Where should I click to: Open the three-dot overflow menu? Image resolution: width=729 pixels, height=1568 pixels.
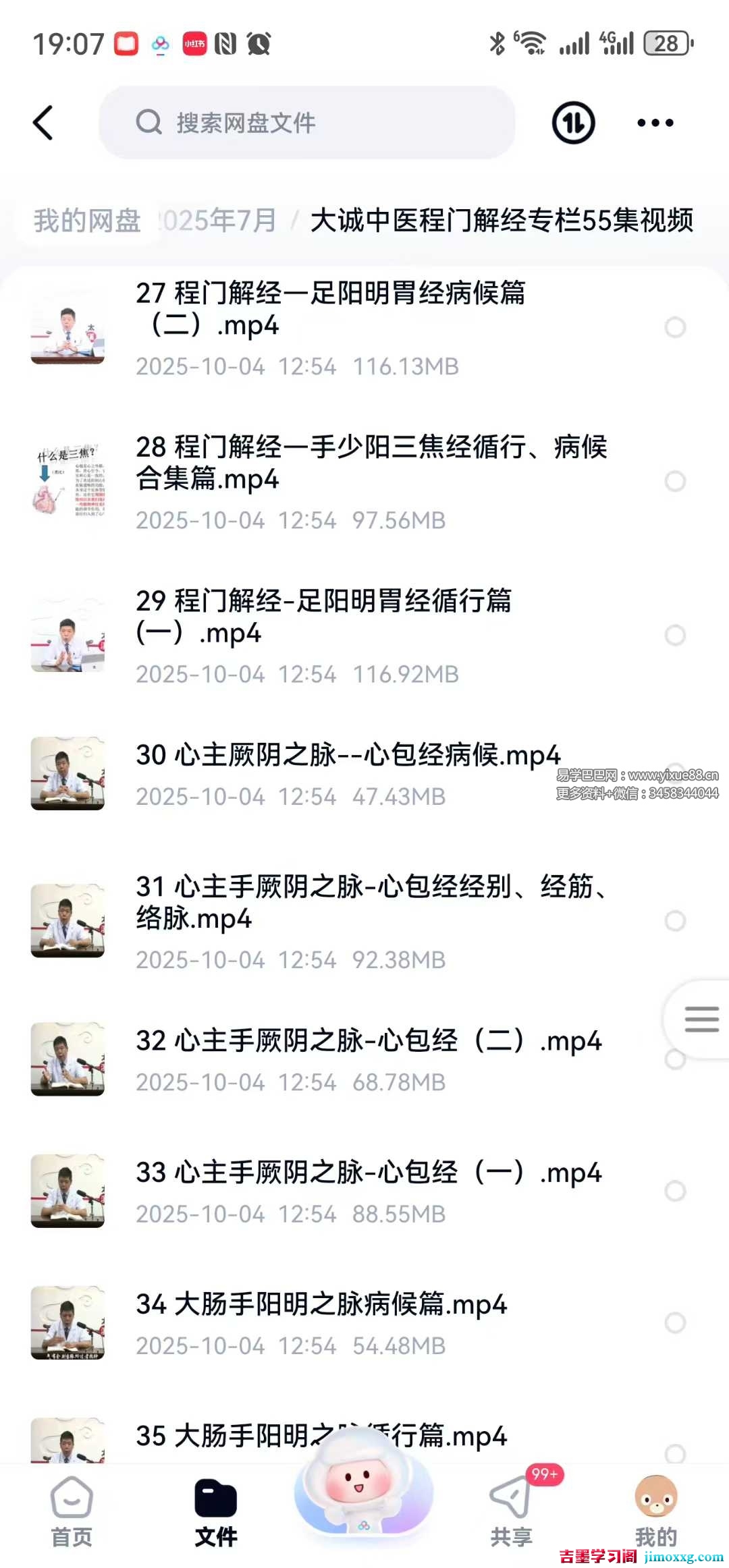click(x=655, y=123)
